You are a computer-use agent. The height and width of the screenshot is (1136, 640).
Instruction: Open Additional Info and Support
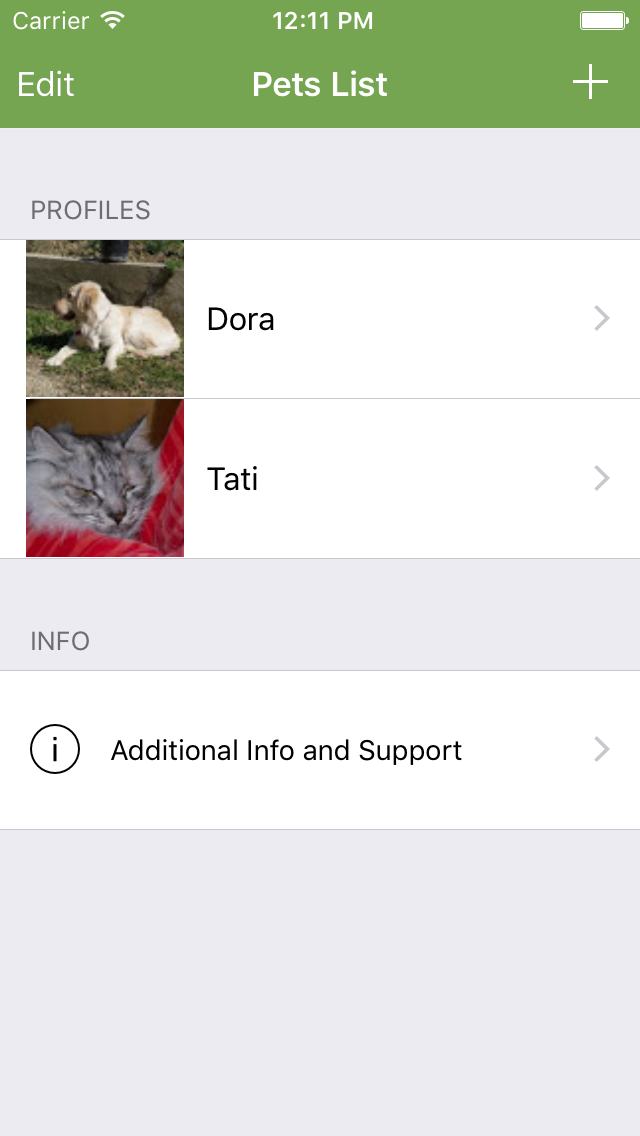tap(320, 750)
